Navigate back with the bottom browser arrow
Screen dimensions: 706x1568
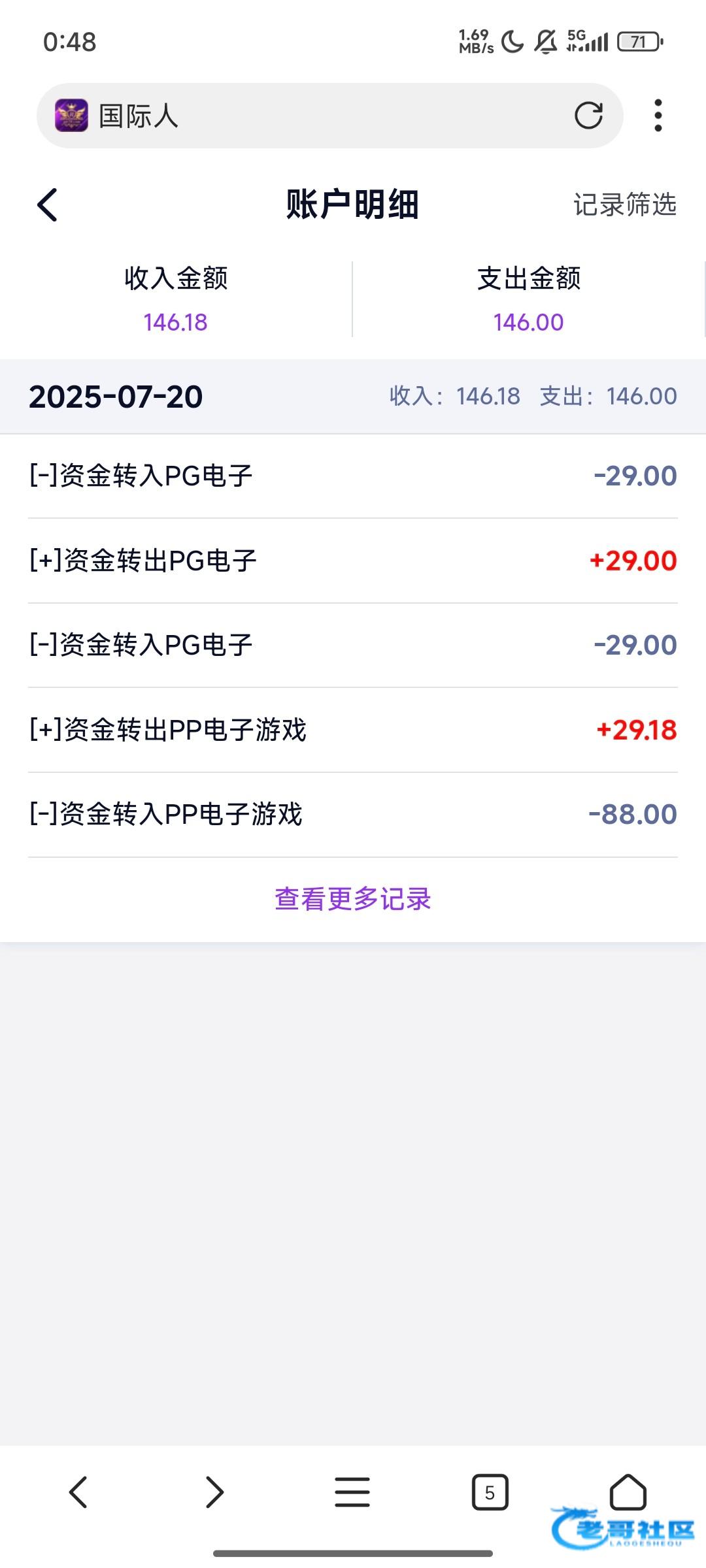pos(78,1492)
